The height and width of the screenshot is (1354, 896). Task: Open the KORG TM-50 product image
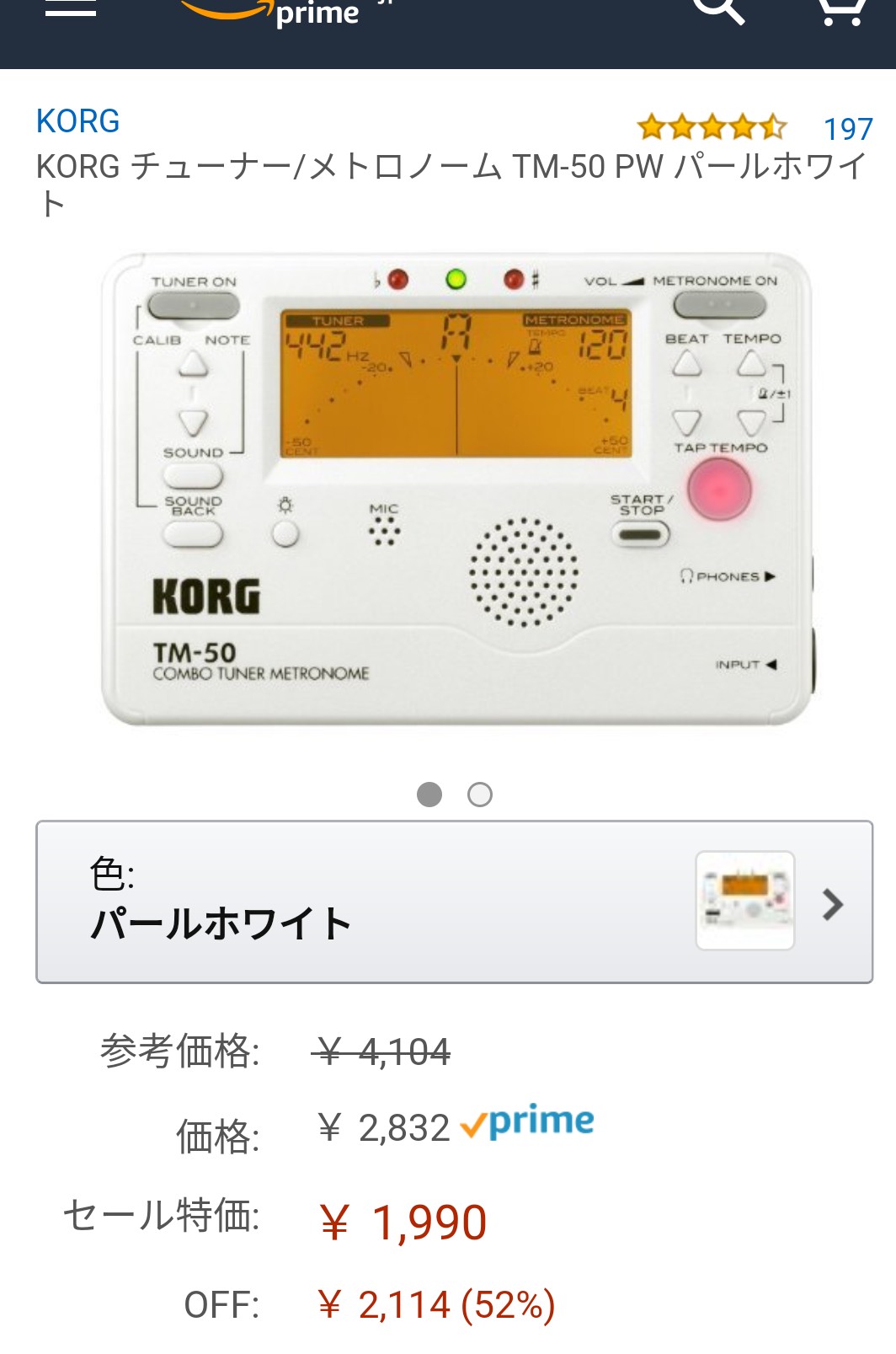click(x=456, y=489)
